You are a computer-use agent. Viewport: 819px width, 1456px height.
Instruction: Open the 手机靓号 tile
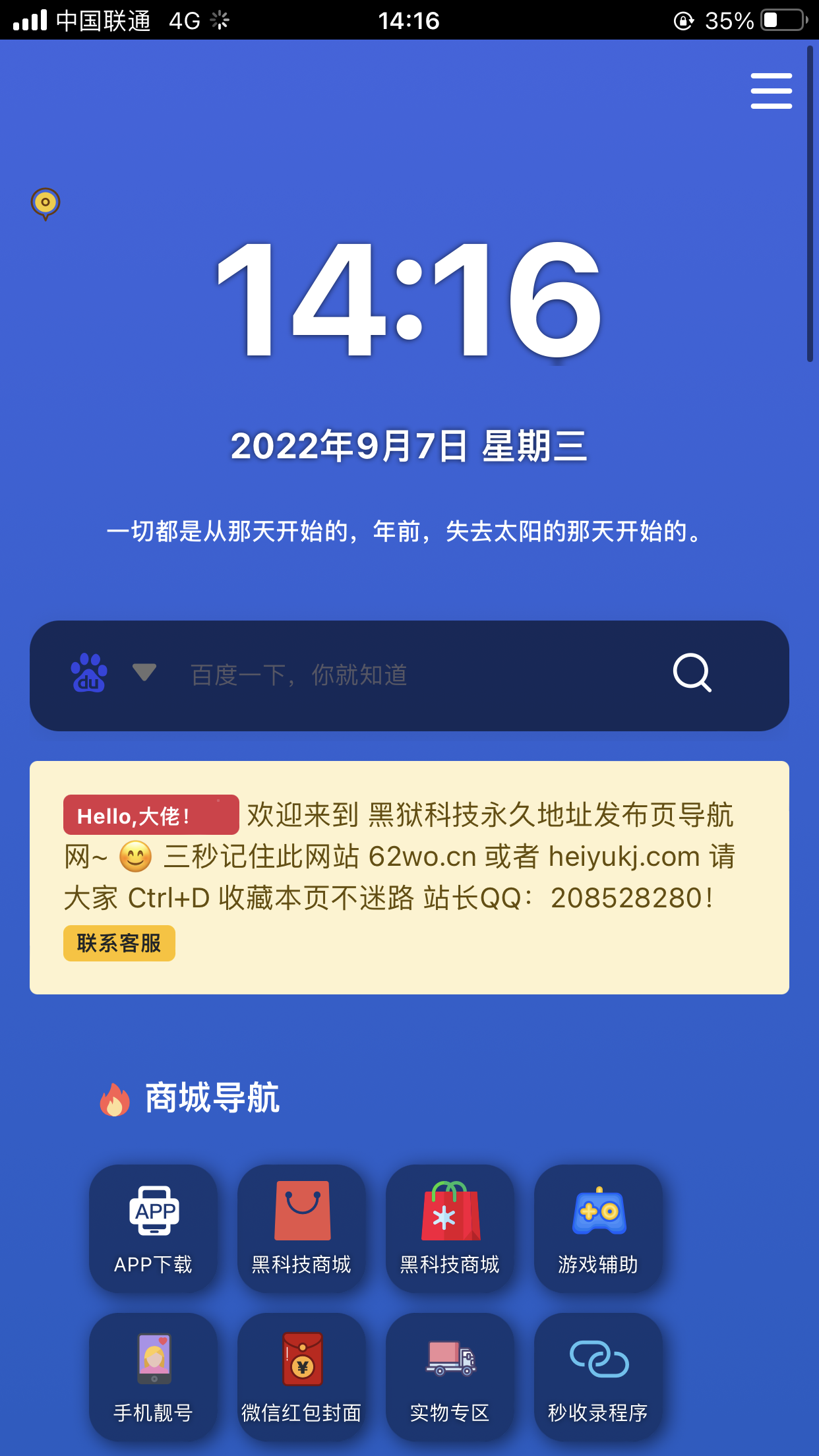click(x=153, y=1377)
